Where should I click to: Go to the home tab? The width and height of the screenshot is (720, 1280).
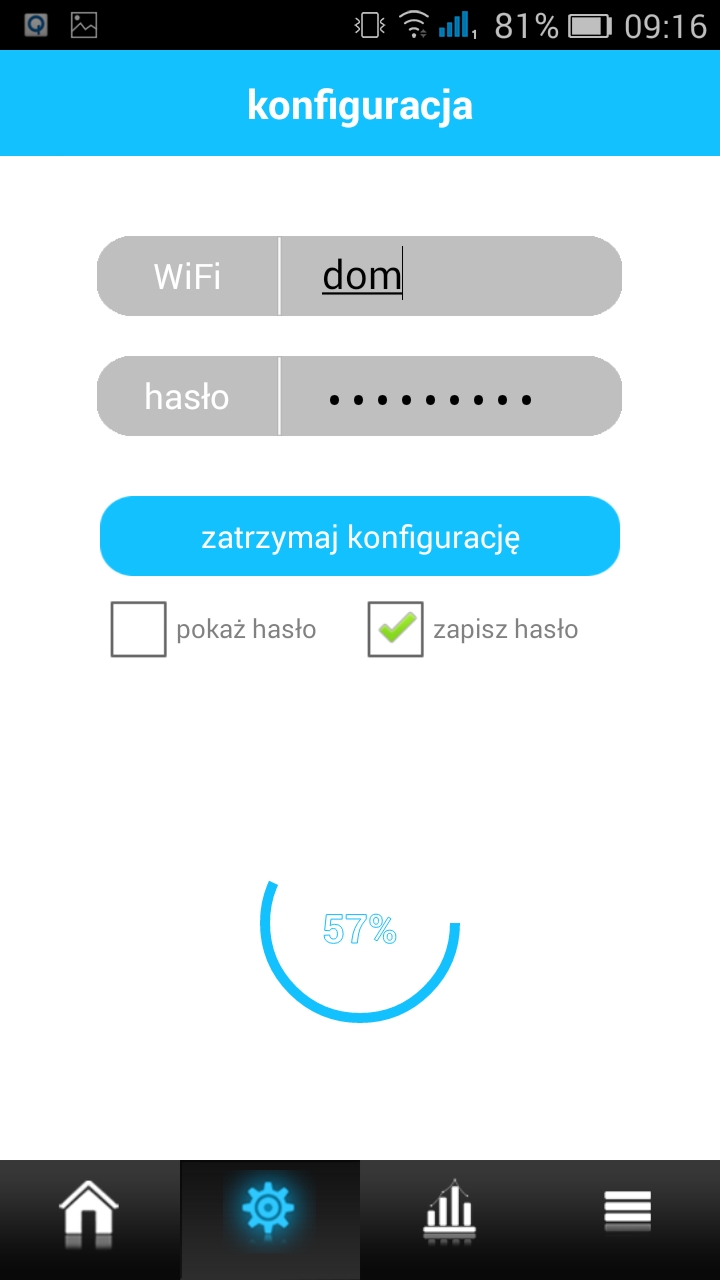(x=90, y=1220)
